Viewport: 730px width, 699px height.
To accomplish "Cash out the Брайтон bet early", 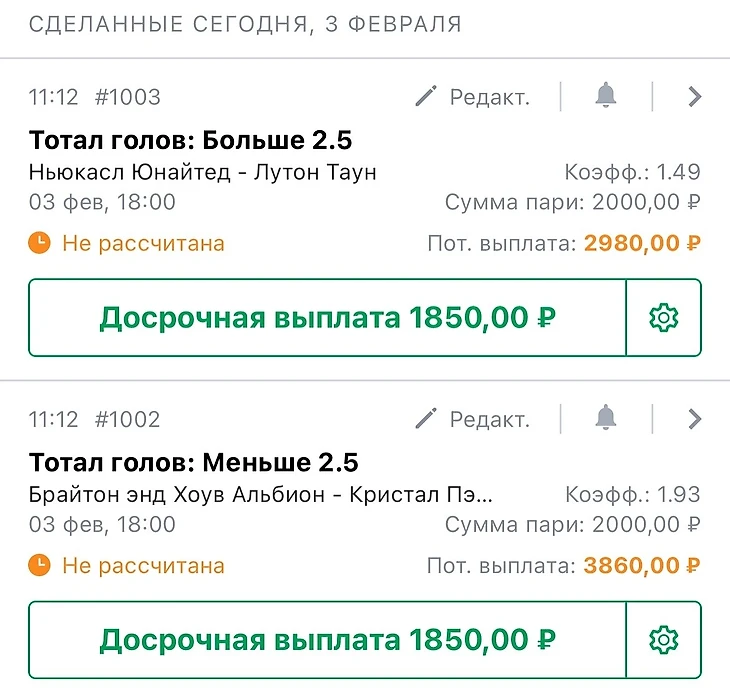I will 327,639.
